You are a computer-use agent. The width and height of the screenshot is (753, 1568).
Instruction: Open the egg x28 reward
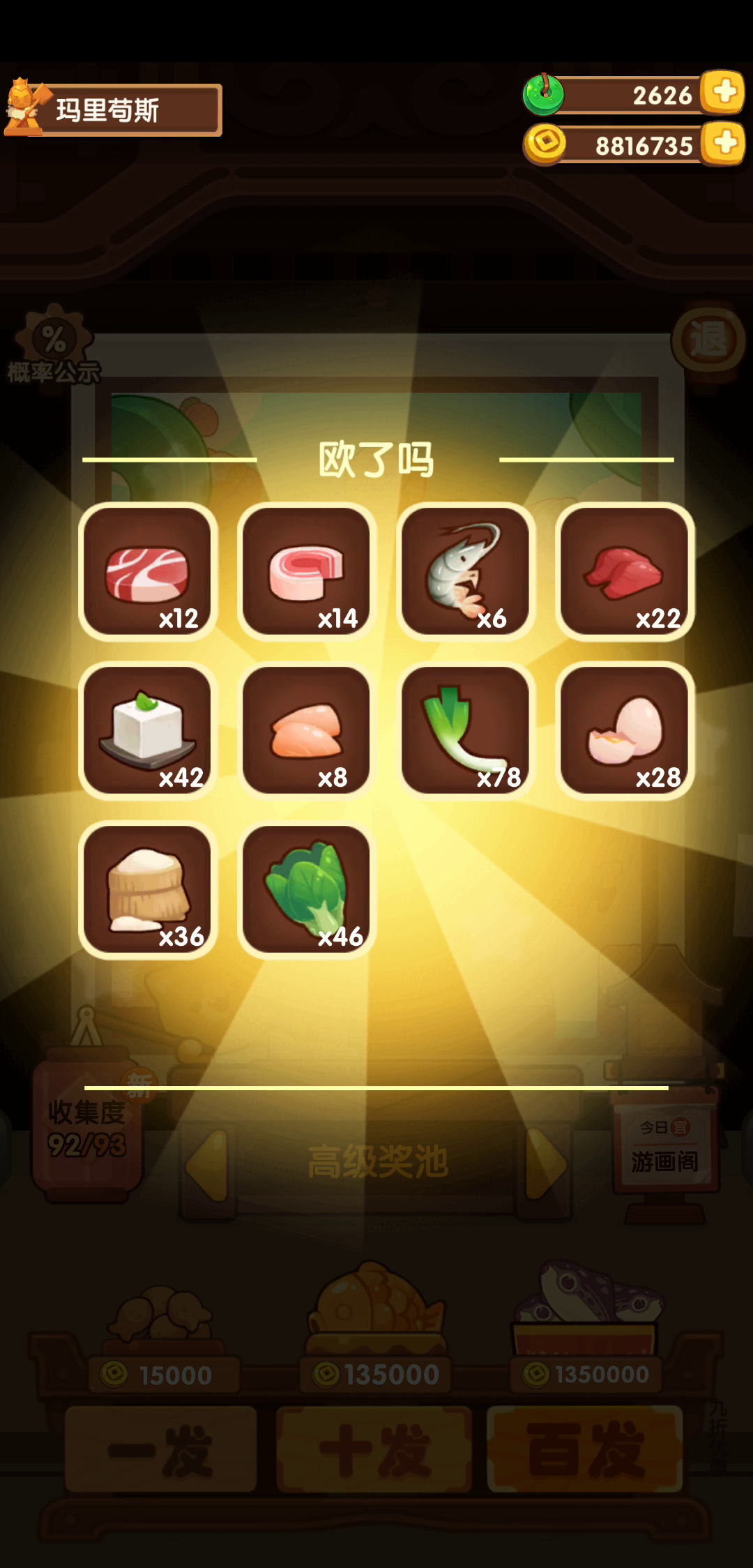click(x=625, y=730)
